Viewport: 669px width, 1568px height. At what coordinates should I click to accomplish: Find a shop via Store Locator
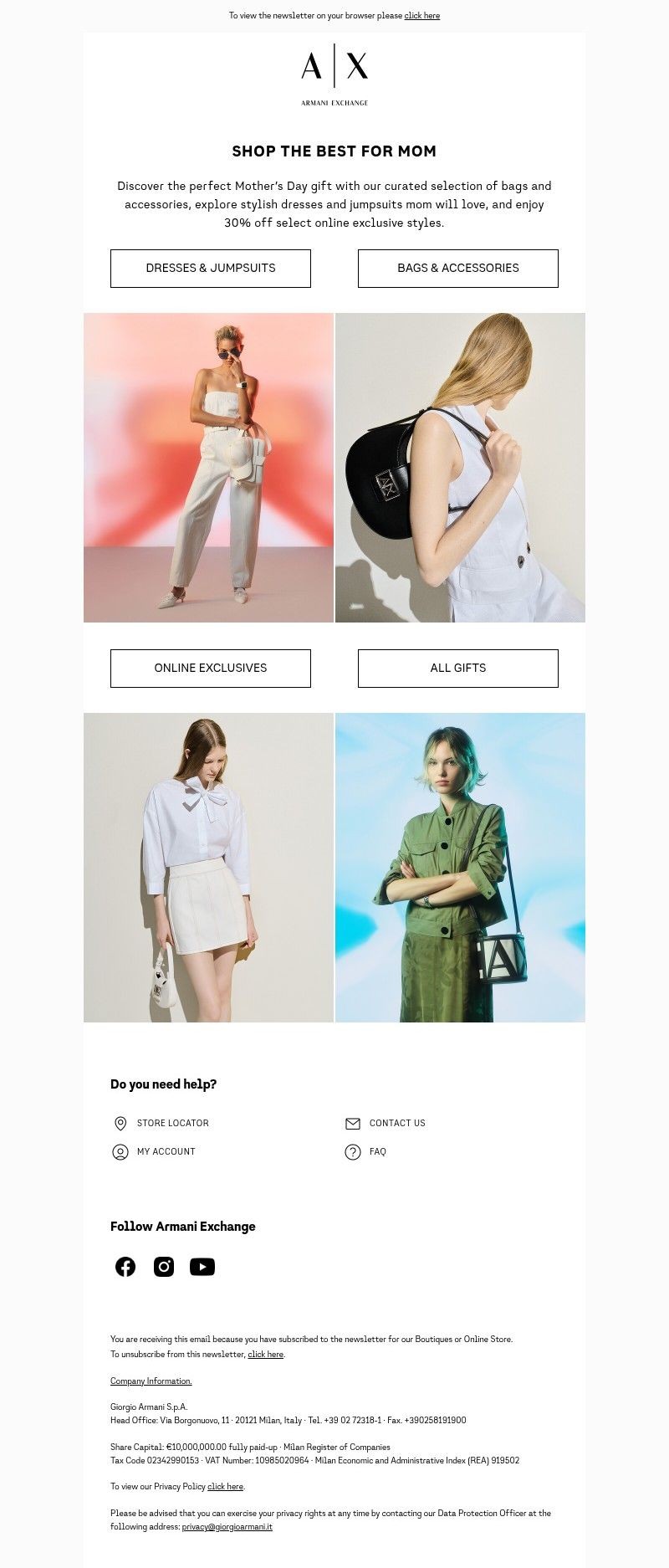pyautogui.click(x=172, y=1123)
